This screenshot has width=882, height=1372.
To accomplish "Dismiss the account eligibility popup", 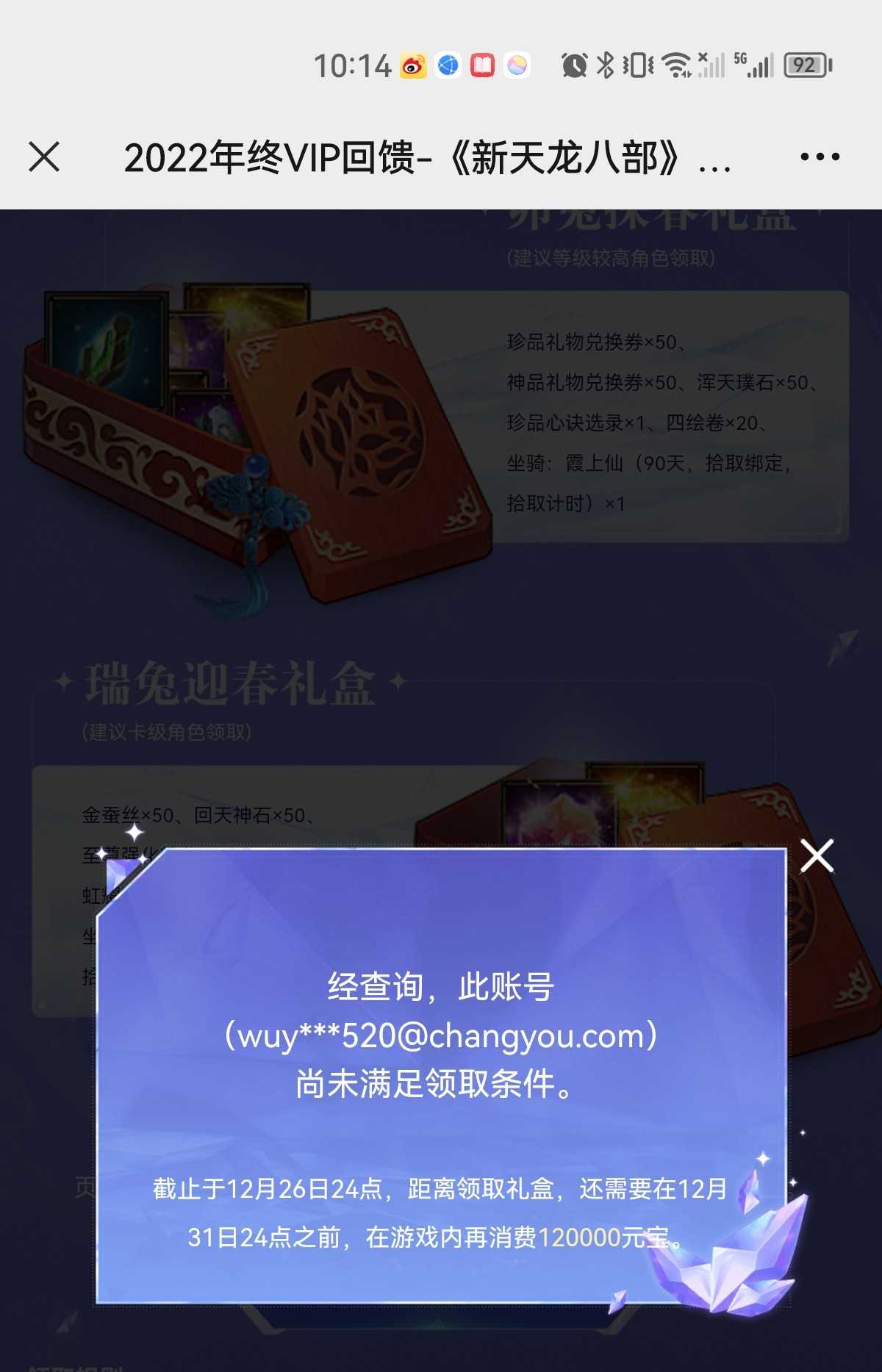I will pyautogui.click(x=817, y=855).
